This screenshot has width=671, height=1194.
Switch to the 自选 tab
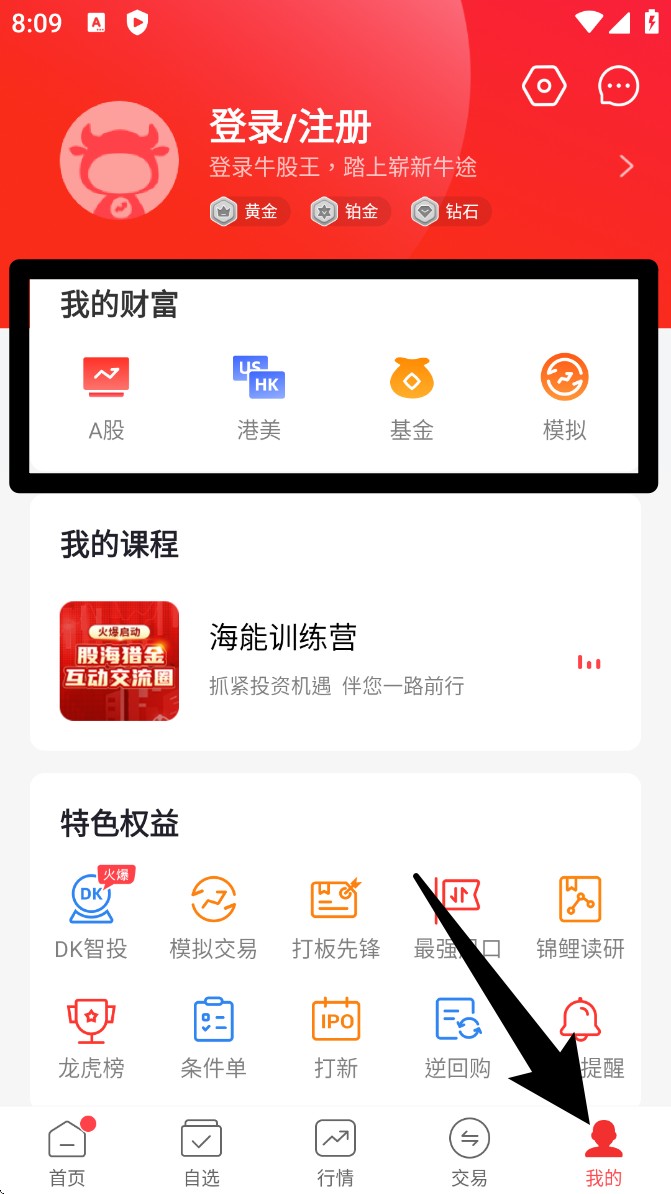(x=201, y=1152)
